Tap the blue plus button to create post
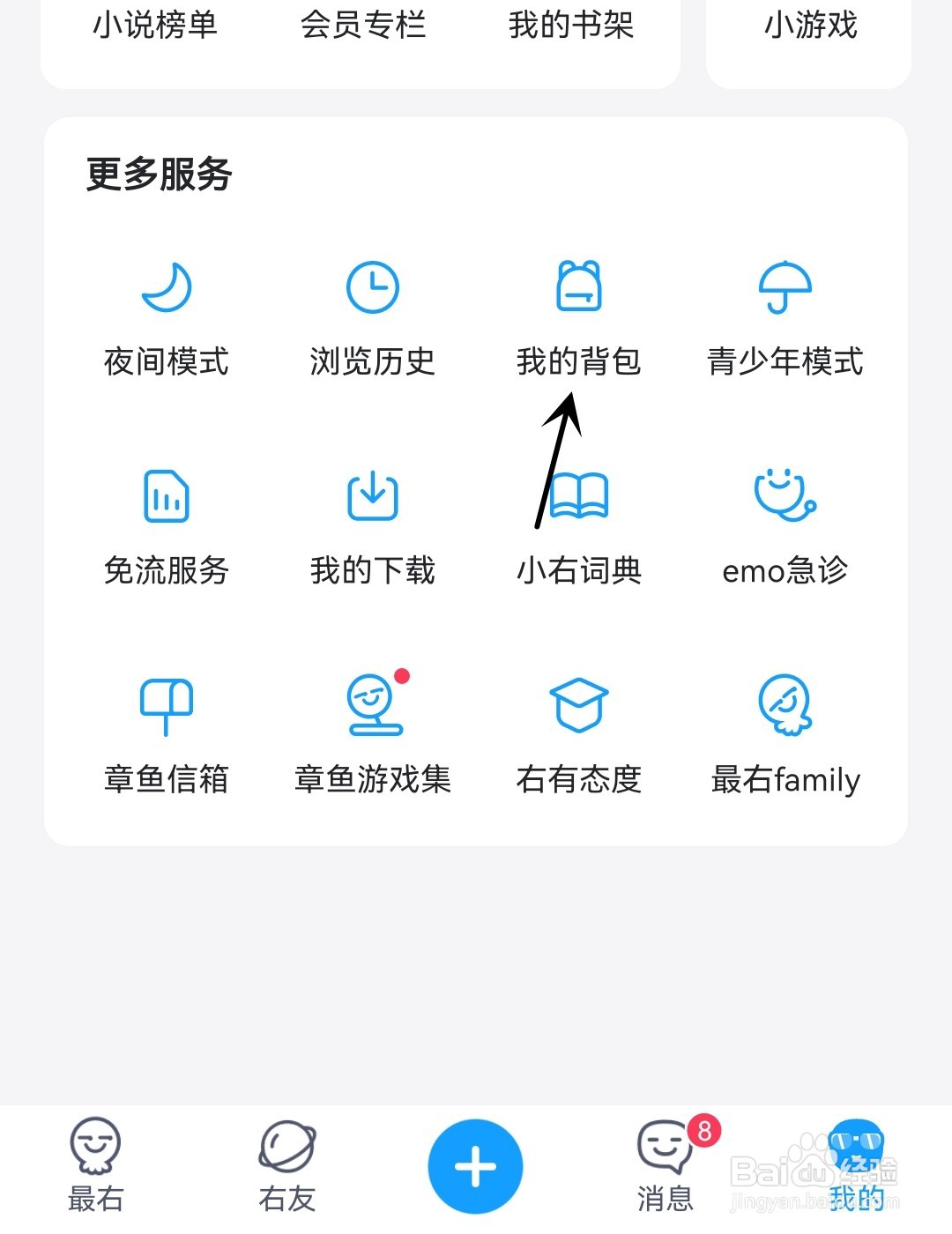Image resolution: width=952 pixels, height=1234 pixels. click(476, 1165)
